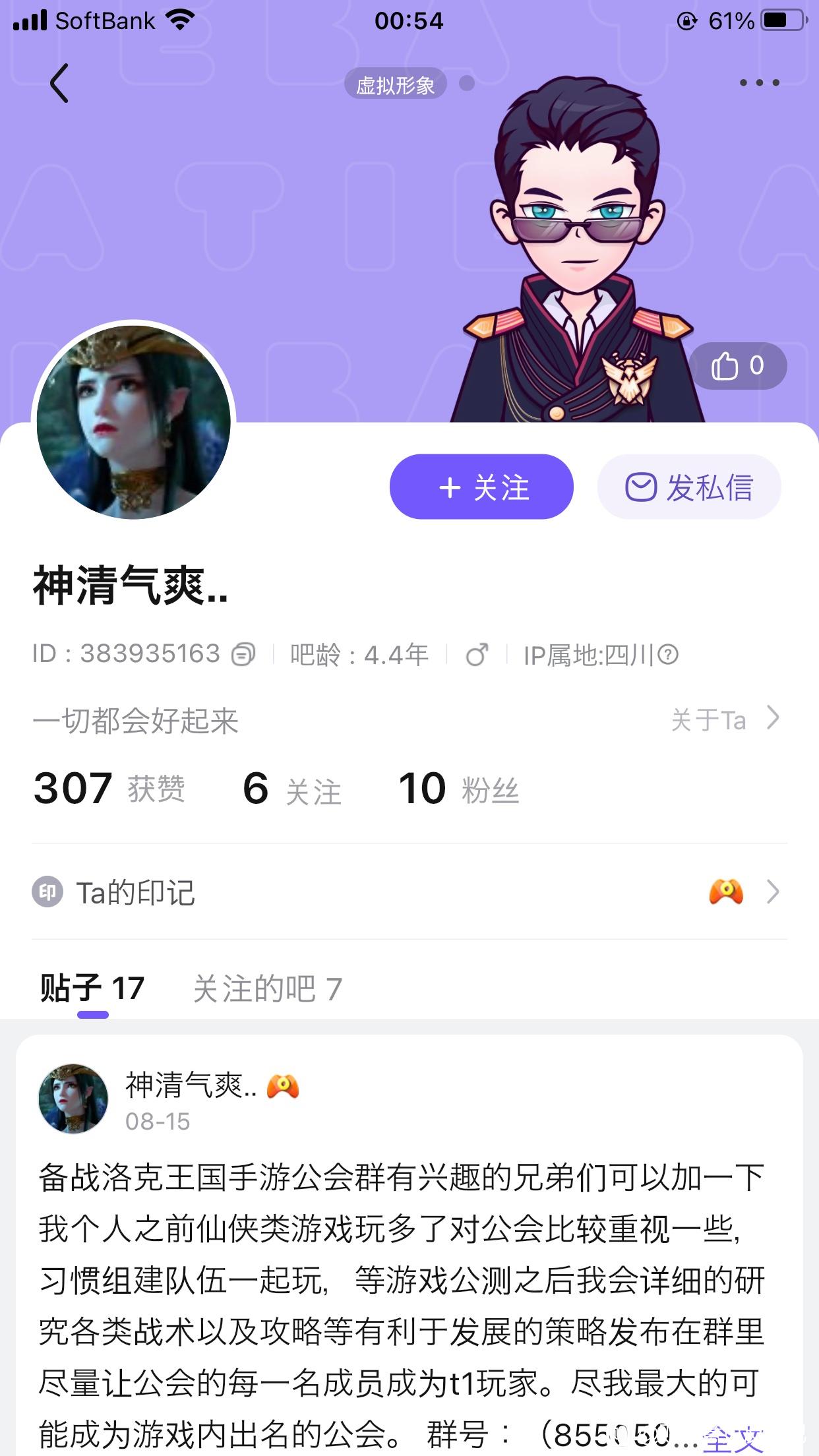The image size is (819, 1456).
Task: Like the virtual avatar with thumbs-up
Action: tap(737, 366)
